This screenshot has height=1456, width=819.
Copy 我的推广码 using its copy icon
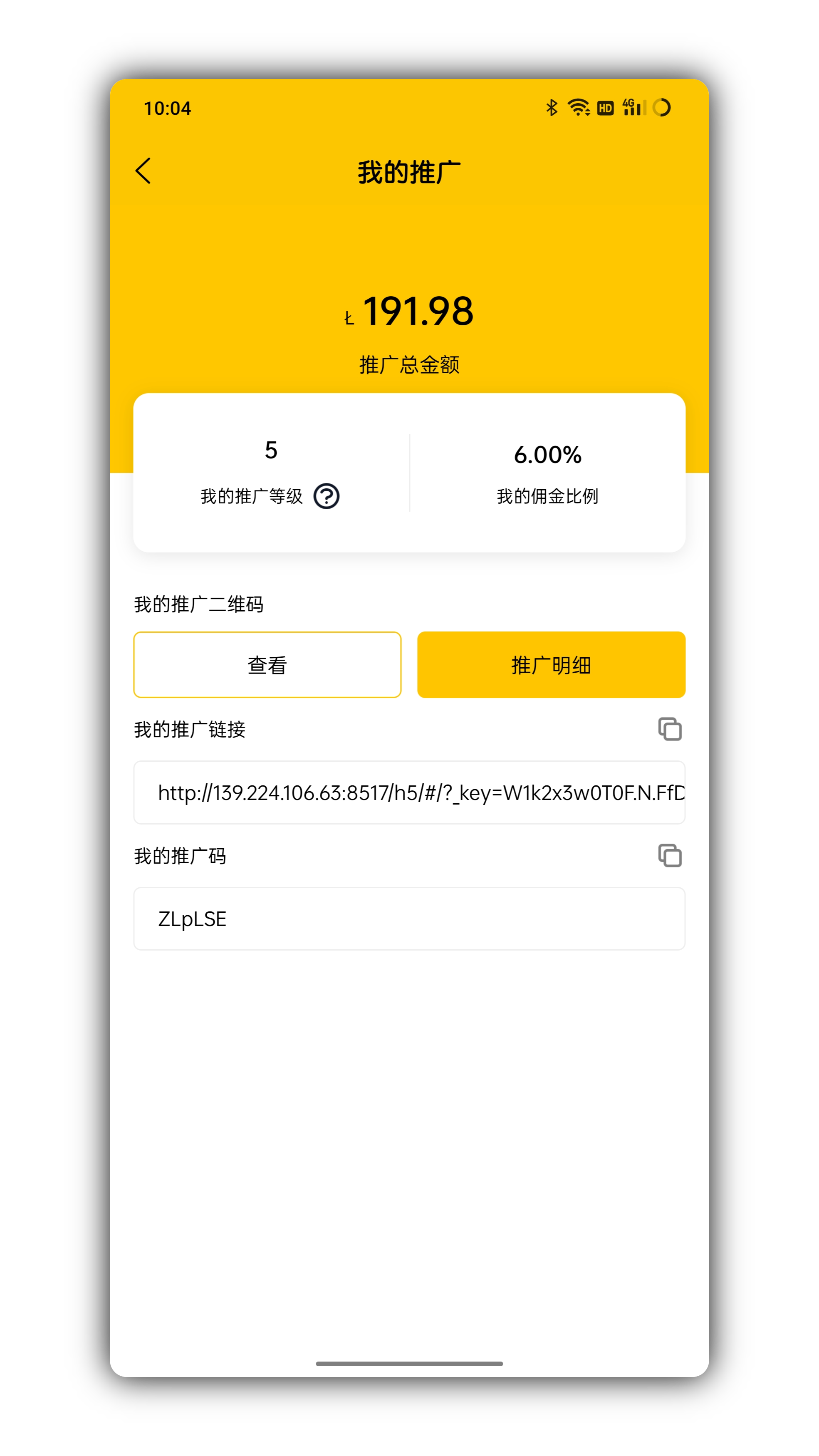click(x=670, y=855)
